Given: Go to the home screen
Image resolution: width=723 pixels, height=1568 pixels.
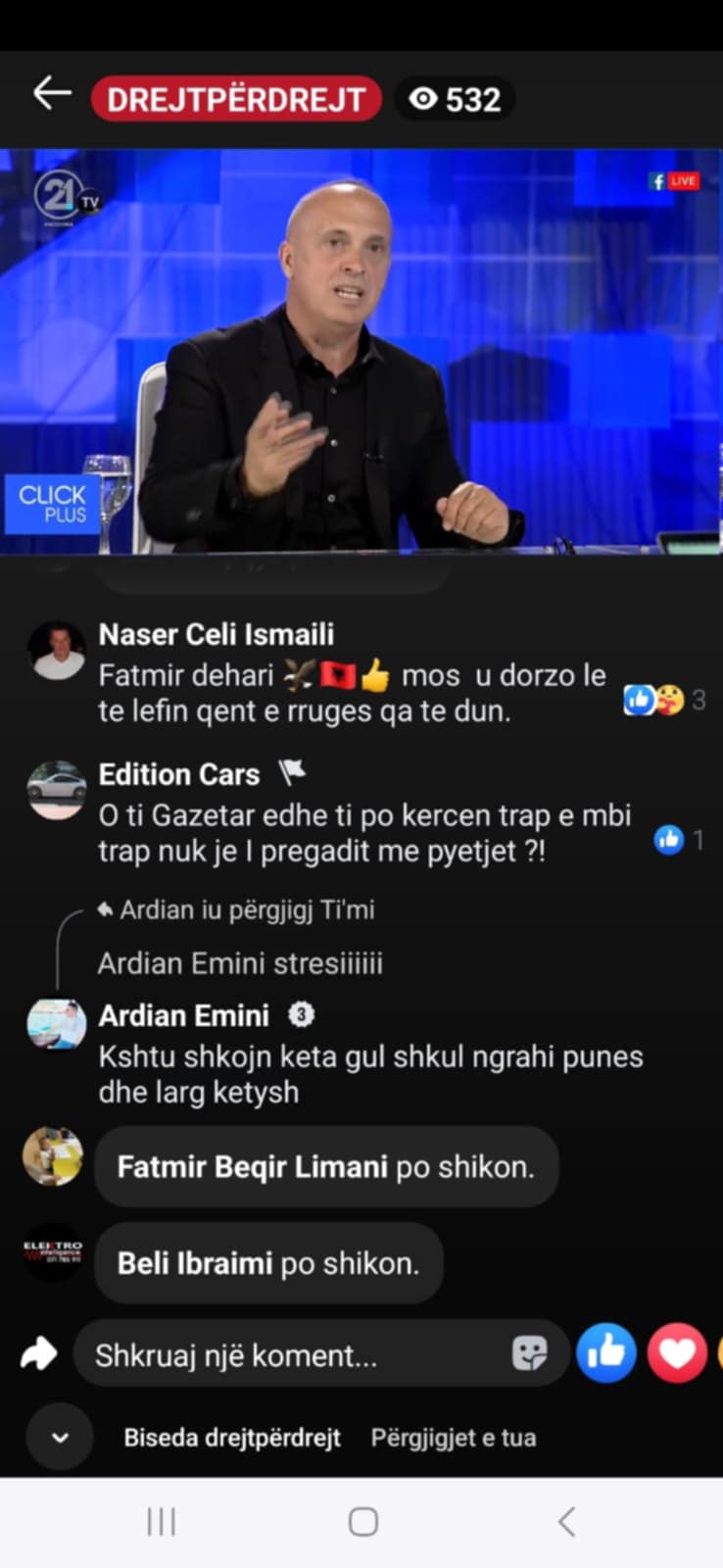Looking at the screenshot, I should click(x=362, y=1522).
